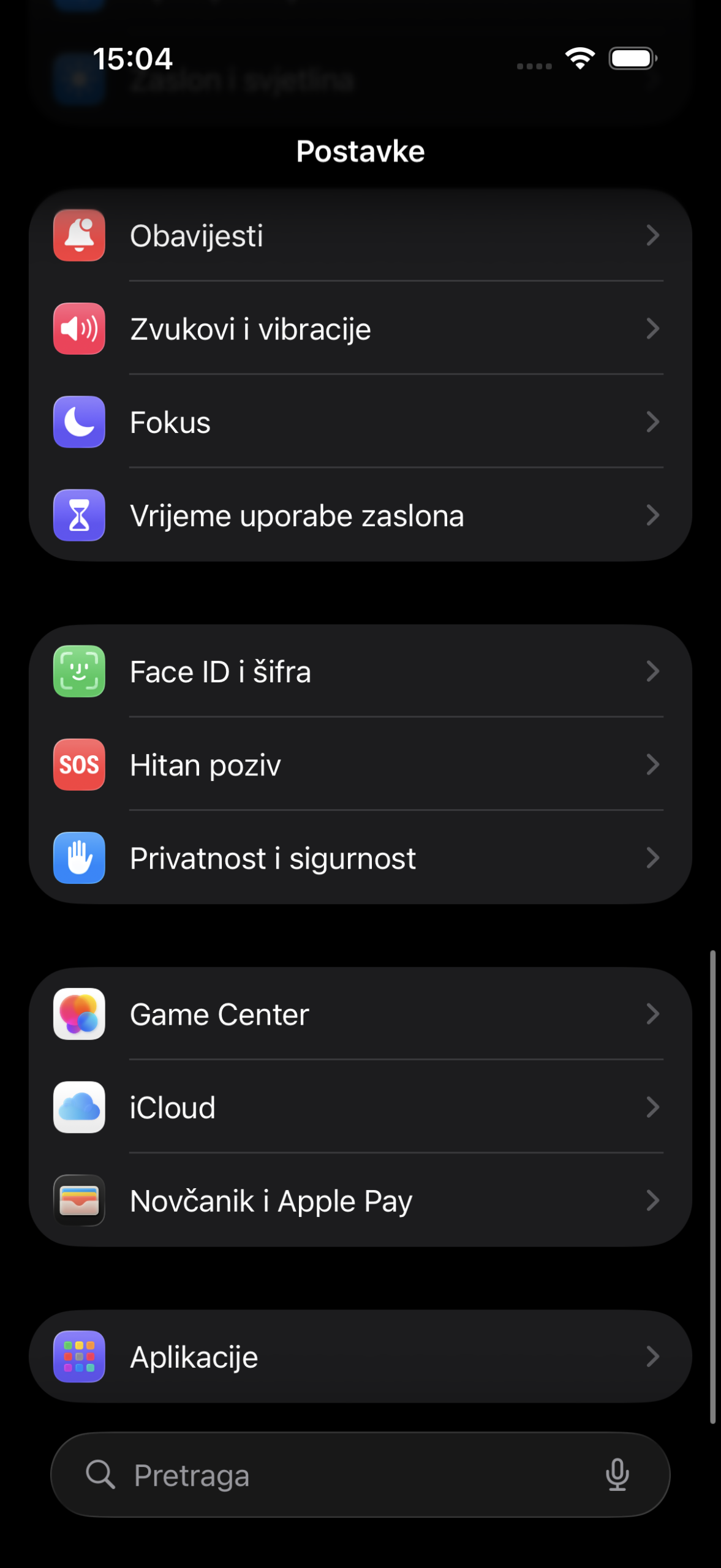The height and width of the screenshot is (1568, 721).
Task: Tap the Hitan poziv row
Action: click(x=360, y=764)
